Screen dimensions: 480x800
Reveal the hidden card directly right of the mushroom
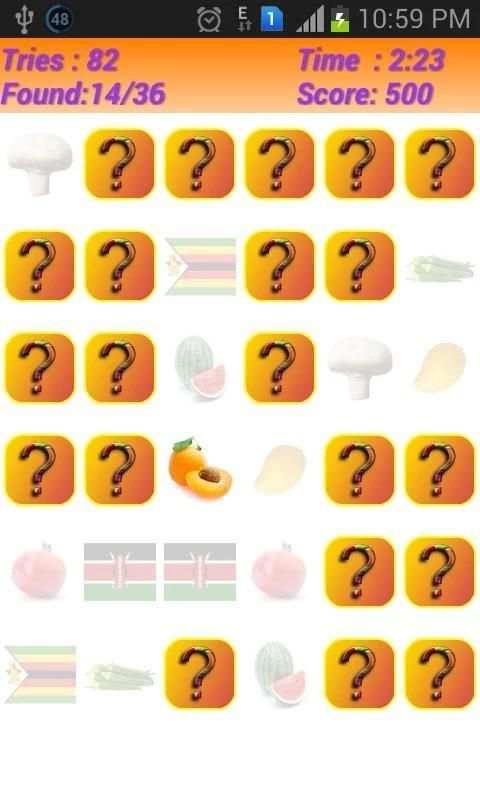(119, 163)
